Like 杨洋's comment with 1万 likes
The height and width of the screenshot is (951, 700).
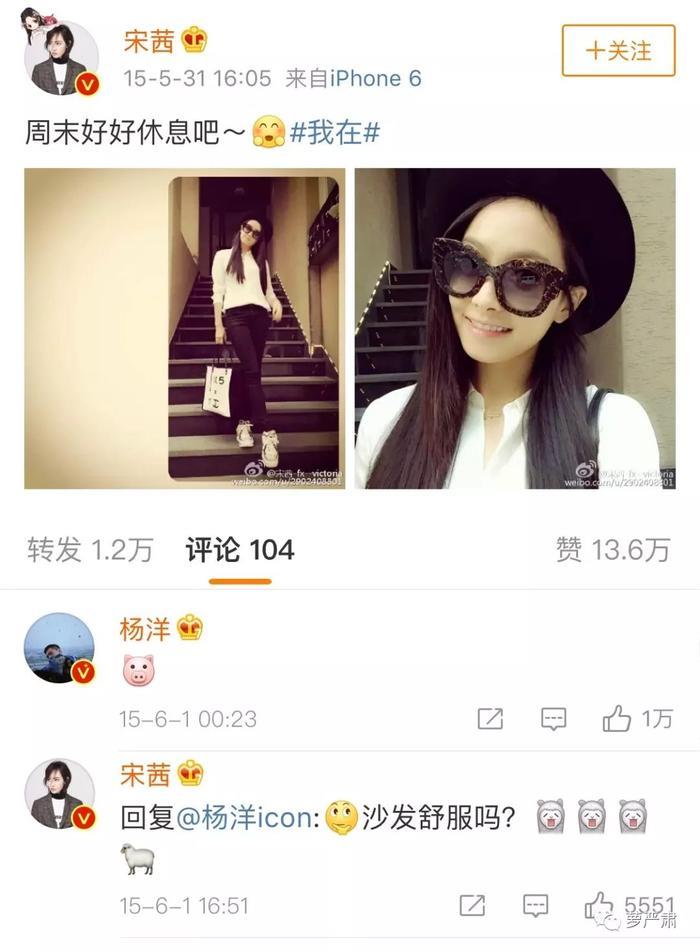coord(636,718)
